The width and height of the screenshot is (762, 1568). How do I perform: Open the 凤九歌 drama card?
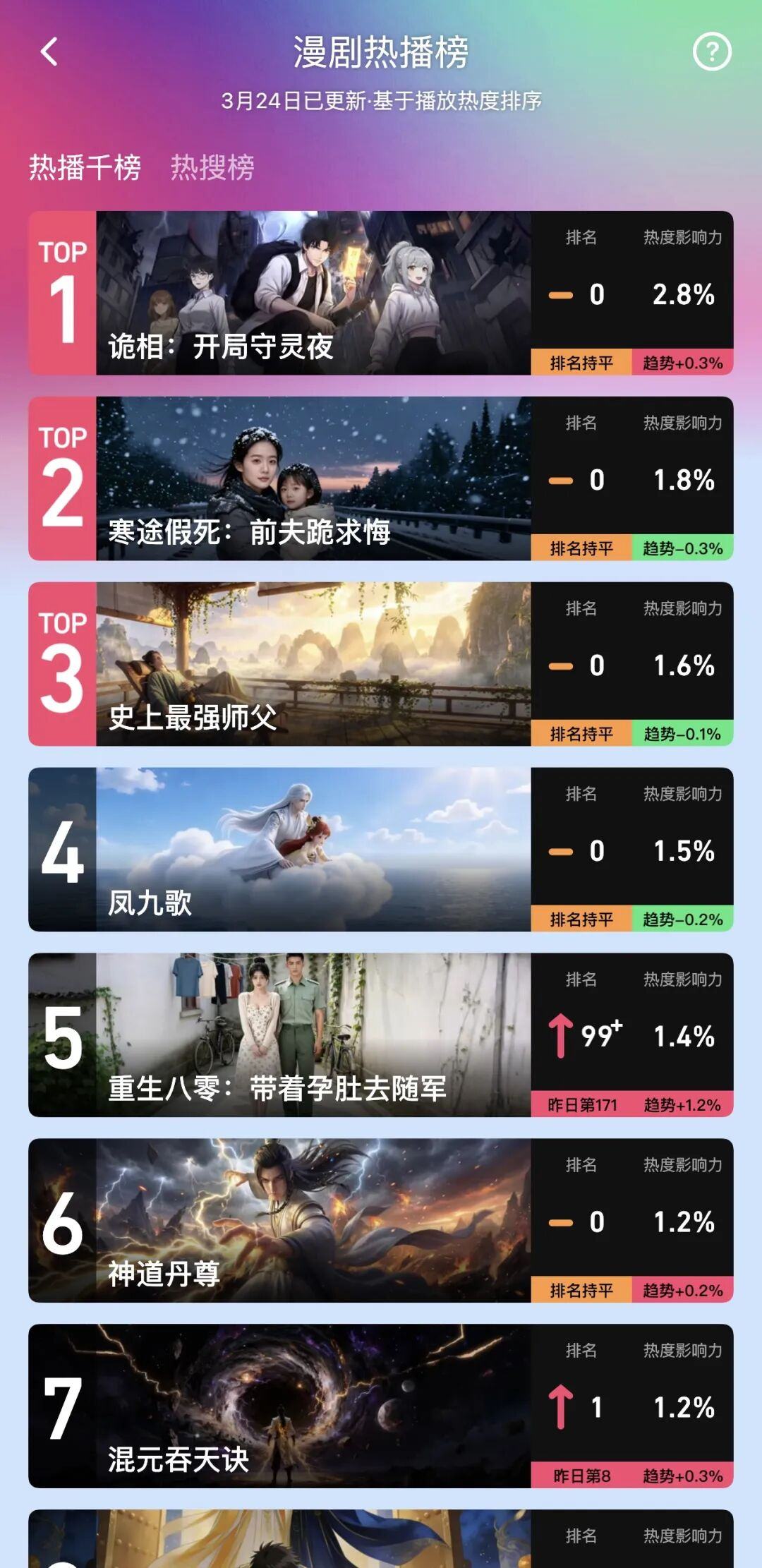313,850
